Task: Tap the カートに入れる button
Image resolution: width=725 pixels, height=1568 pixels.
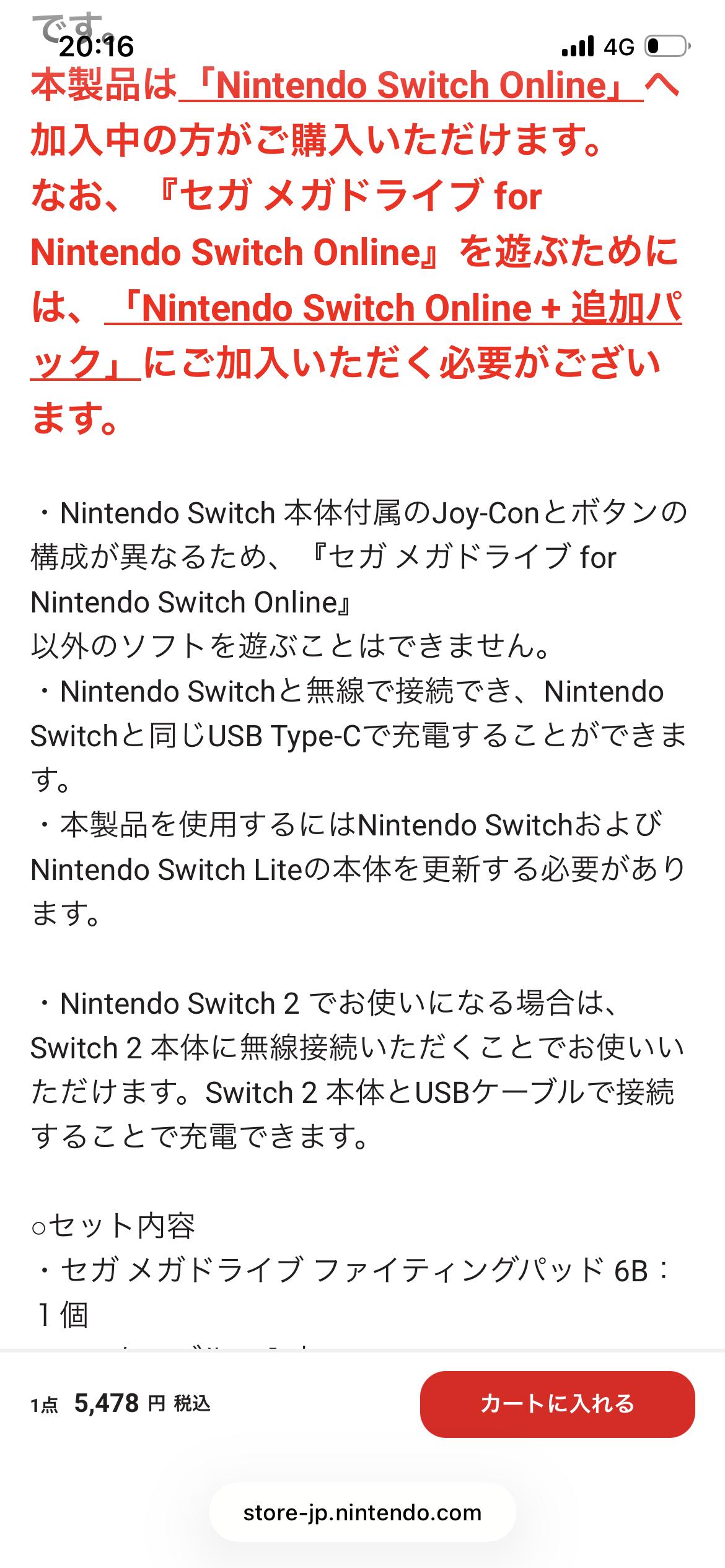Action: [x=557, y=1404]
